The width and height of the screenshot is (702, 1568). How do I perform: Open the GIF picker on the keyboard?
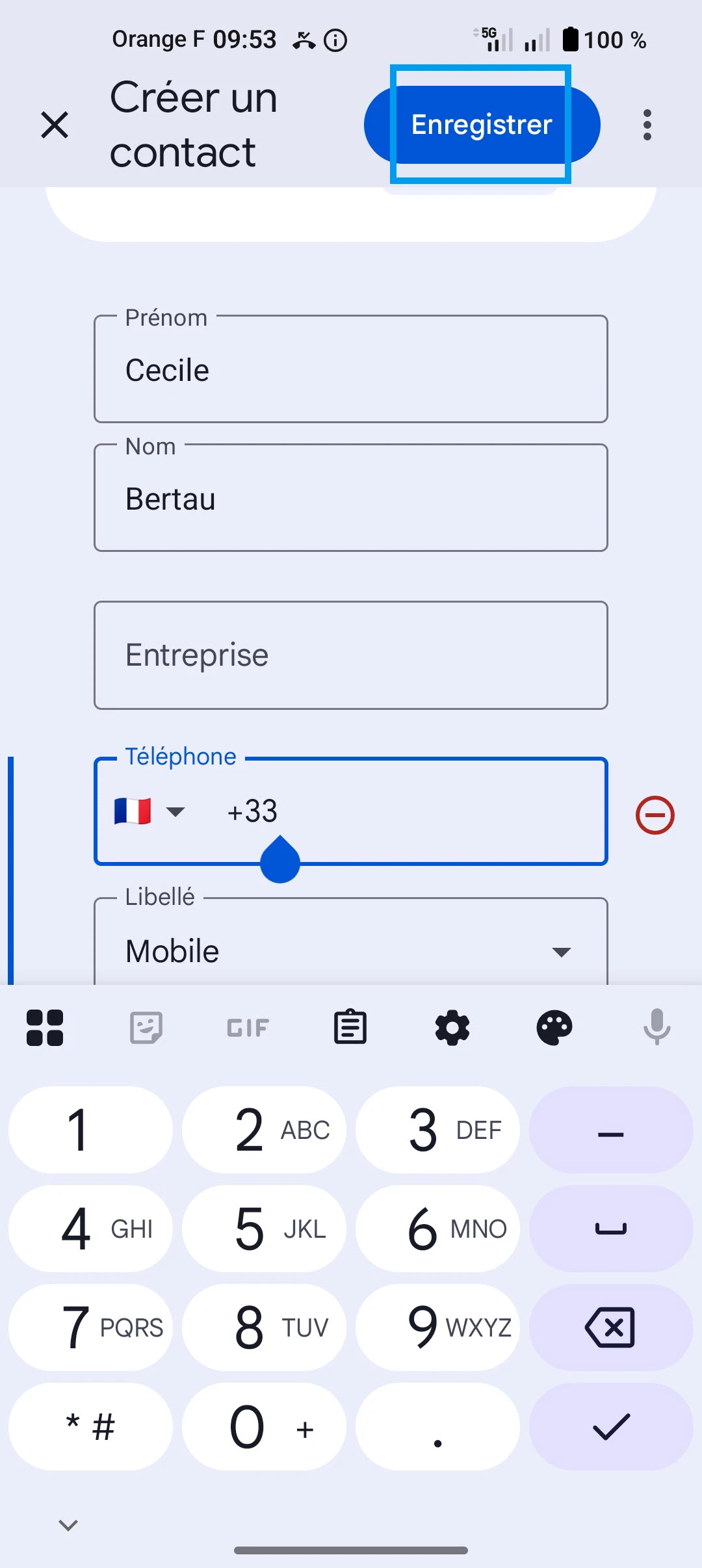(x=248, y=1028)
